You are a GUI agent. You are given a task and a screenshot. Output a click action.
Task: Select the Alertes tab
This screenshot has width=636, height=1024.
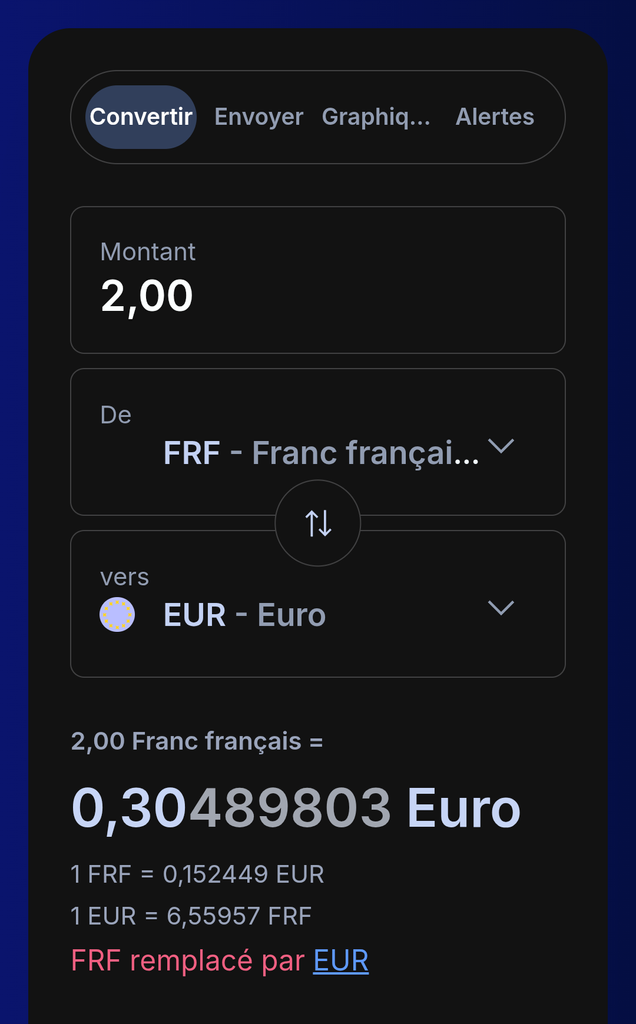coord(495,117)
